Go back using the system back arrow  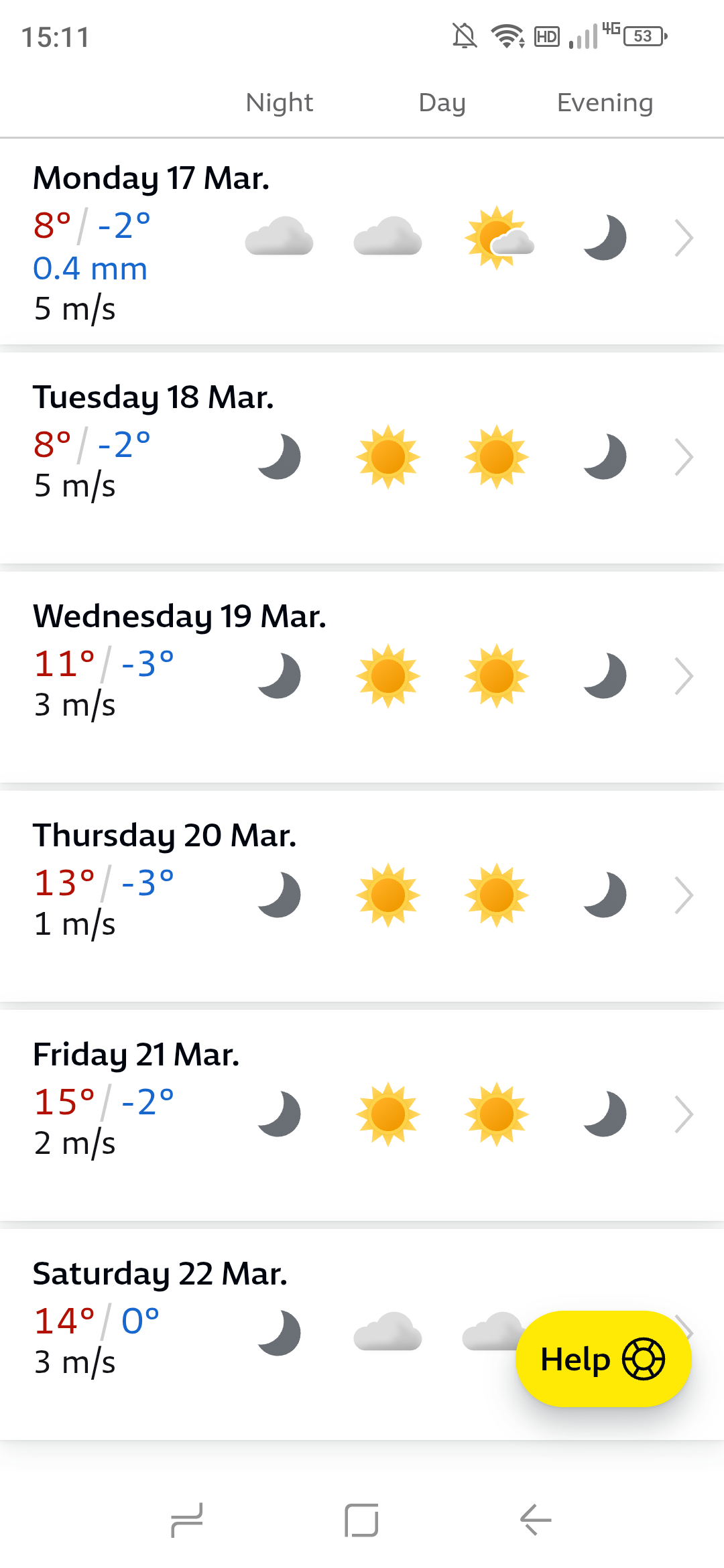pyautogui.click(x=536, y=1520)
